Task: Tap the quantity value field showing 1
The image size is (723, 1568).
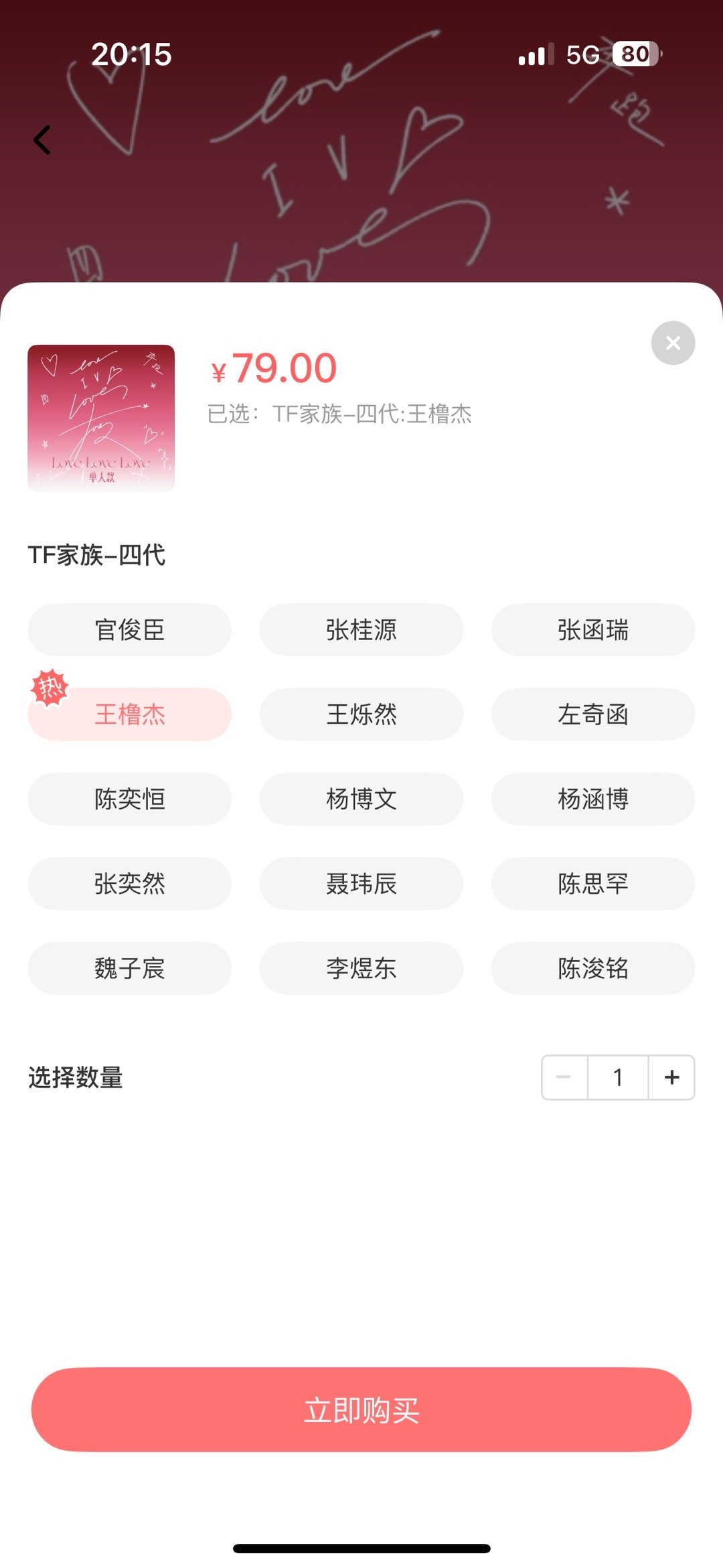Action: (x=617, y=1077)
